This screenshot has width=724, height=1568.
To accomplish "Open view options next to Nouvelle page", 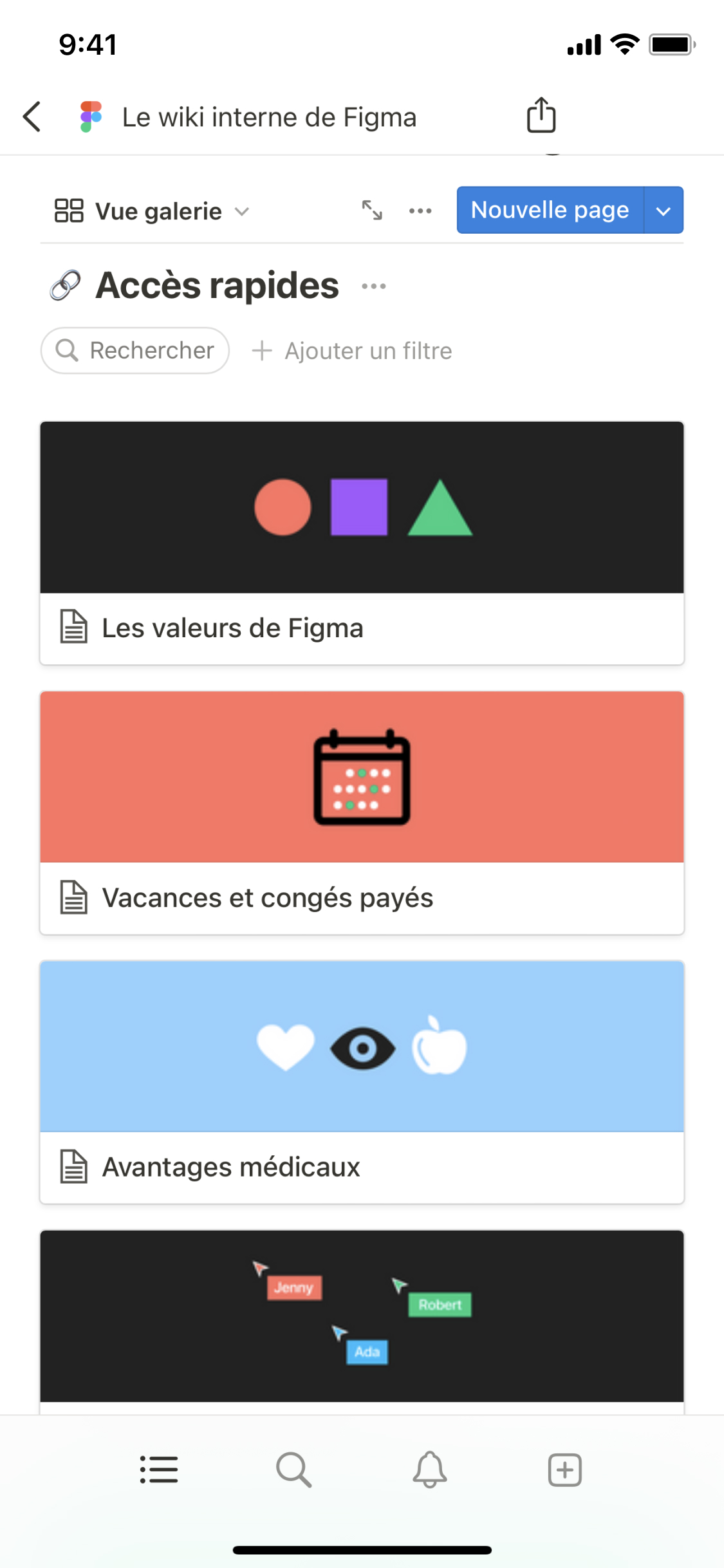I will (x=420, y=210).
